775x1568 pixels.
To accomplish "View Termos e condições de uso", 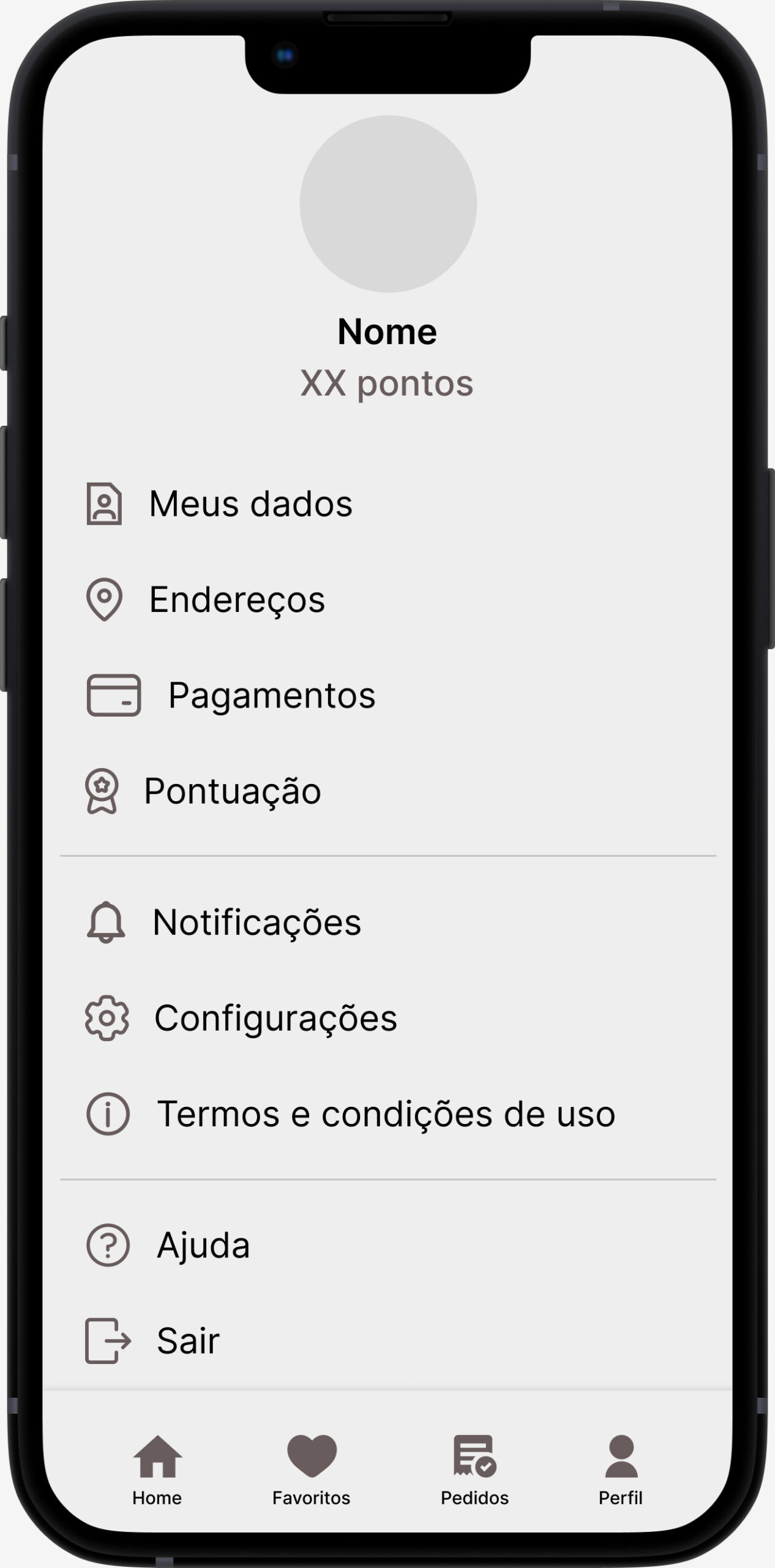I will 388,1114.
